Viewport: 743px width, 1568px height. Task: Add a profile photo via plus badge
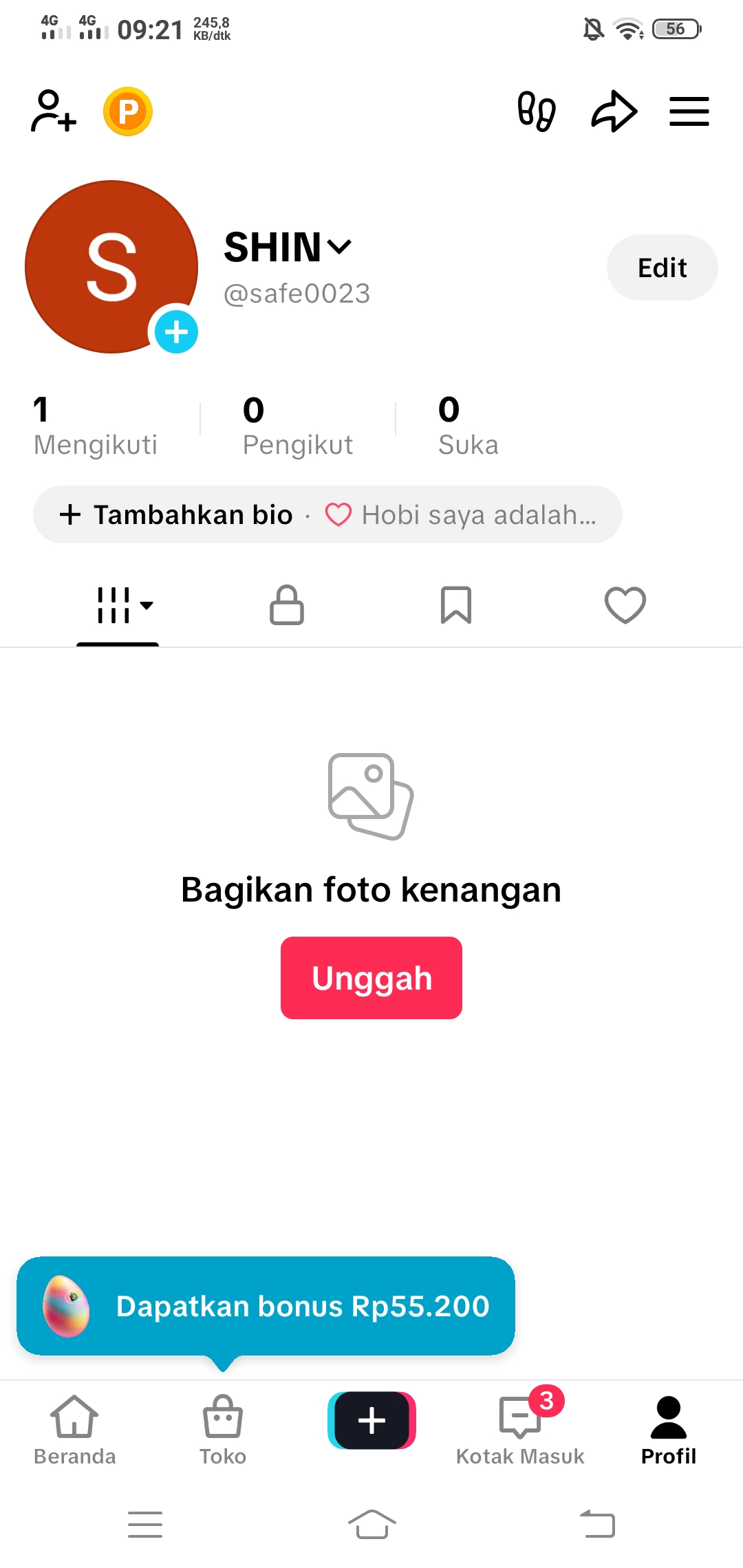coord(176,331)
